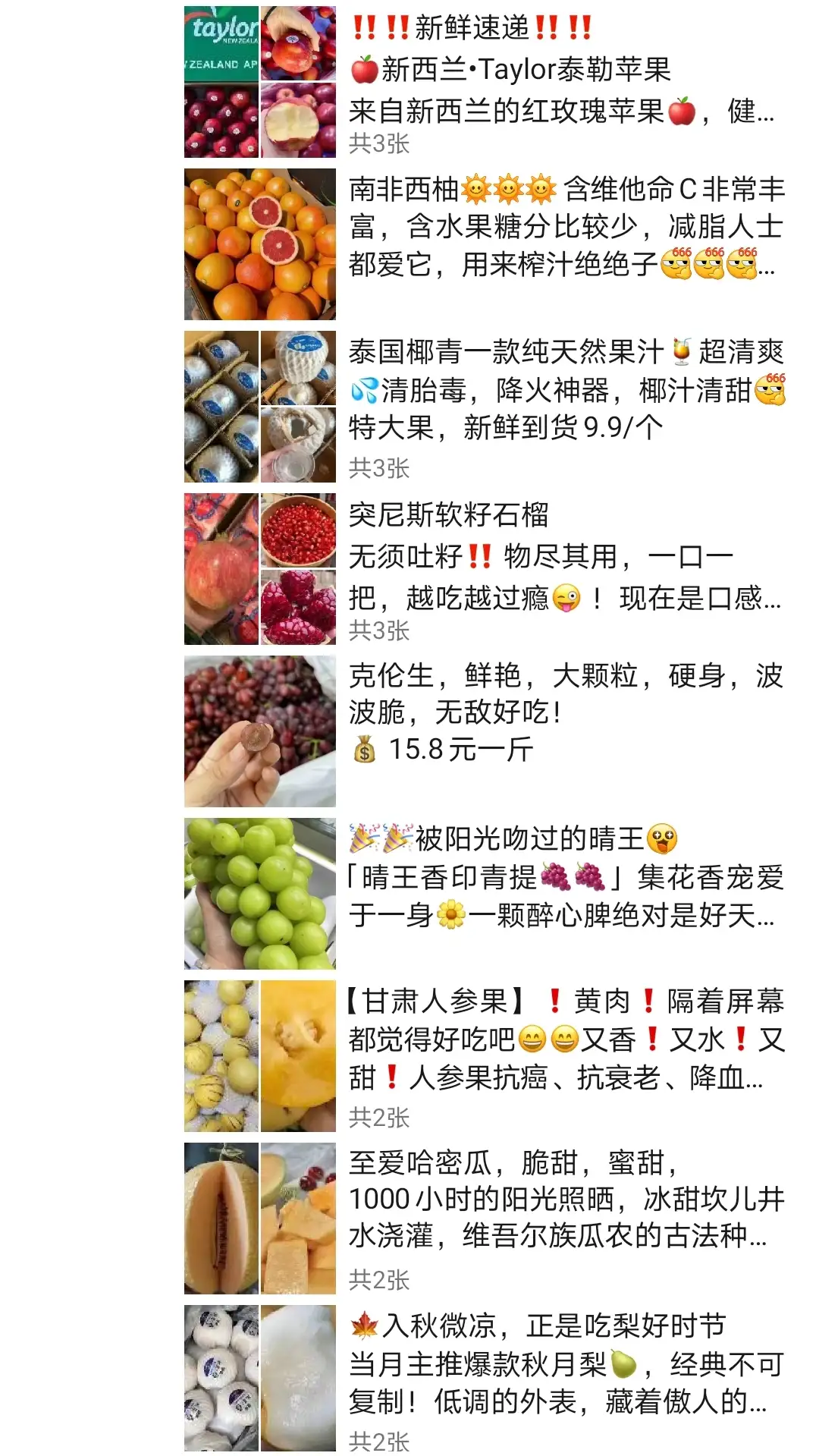View the Thai green coconut post

pyautogui.click(x=485, y=407)
